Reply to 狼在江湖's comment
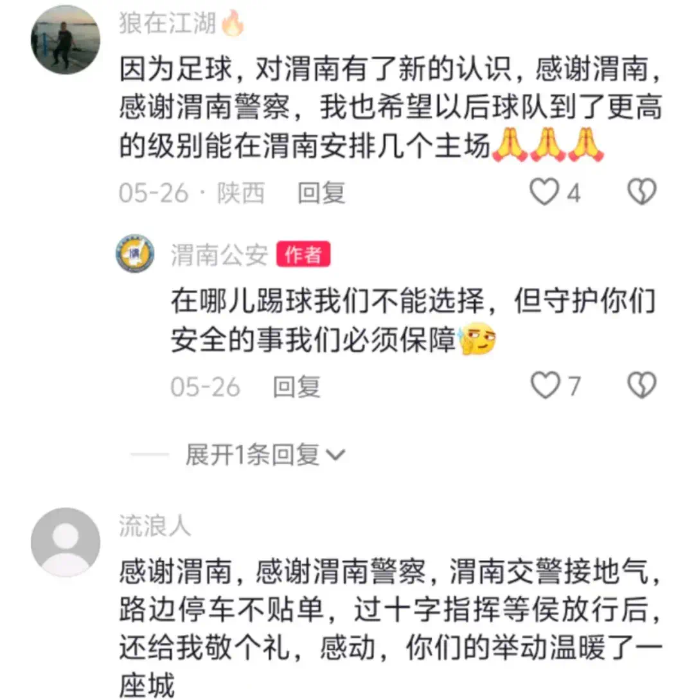The image size is (694, 700). click(x=321, y=193)
